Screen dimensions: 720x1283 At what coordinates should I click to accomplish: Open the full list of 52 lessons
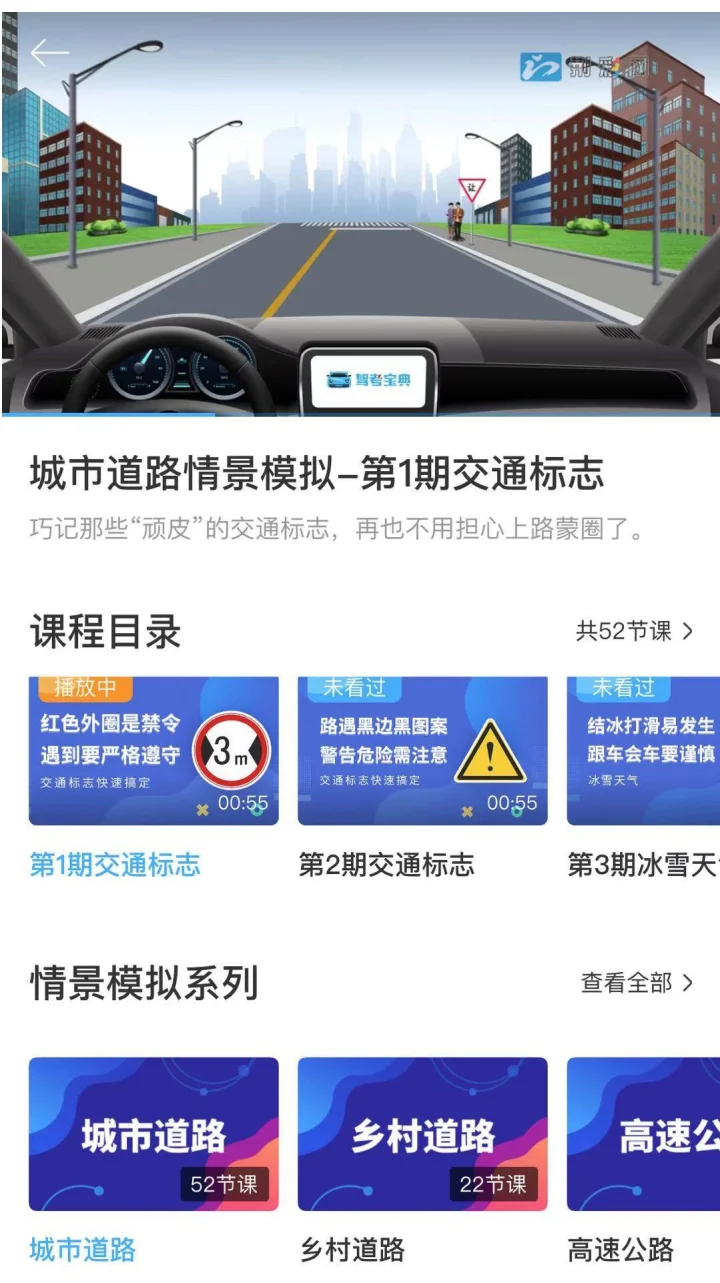pos(634,631)
